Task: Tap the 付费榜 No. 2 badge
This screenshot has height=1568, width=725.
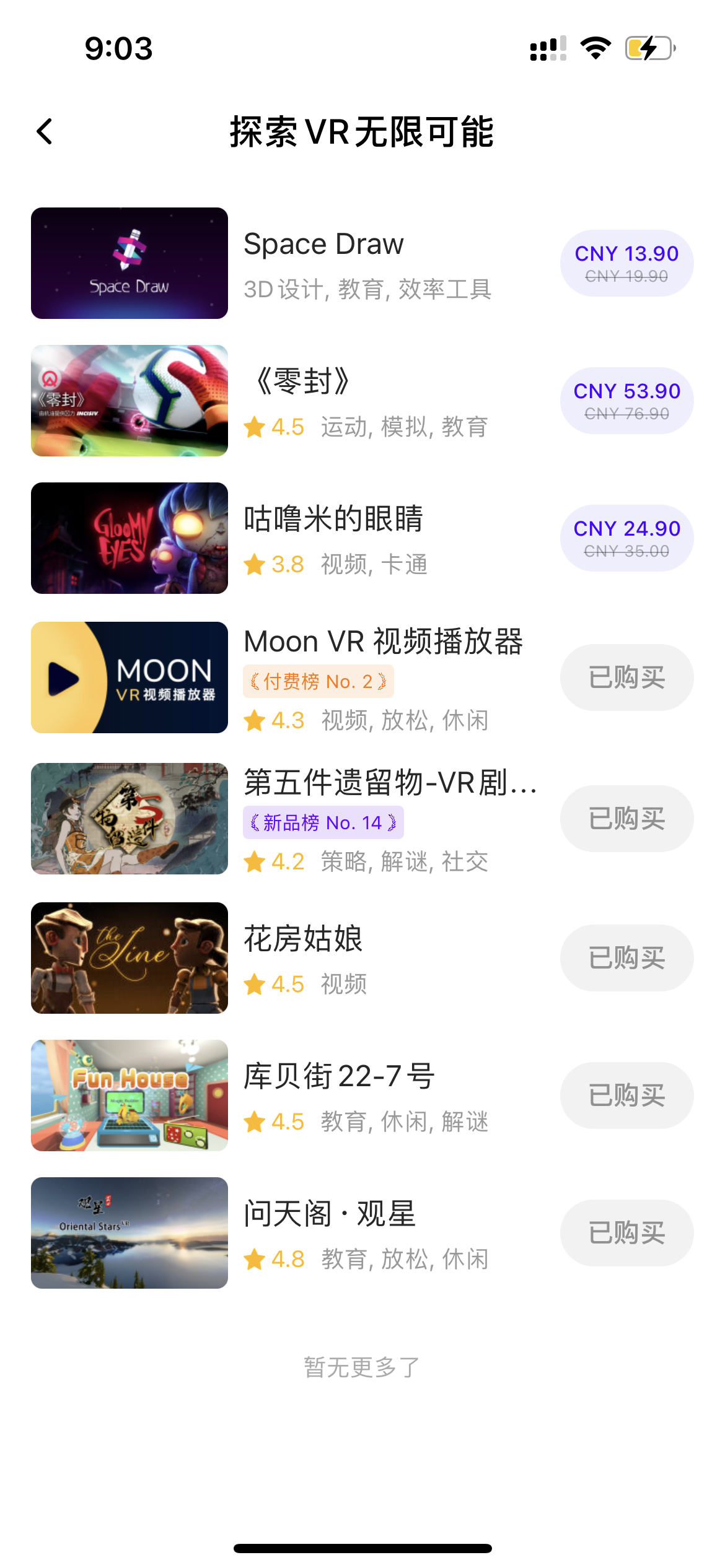Action: (x=318, y=680)
